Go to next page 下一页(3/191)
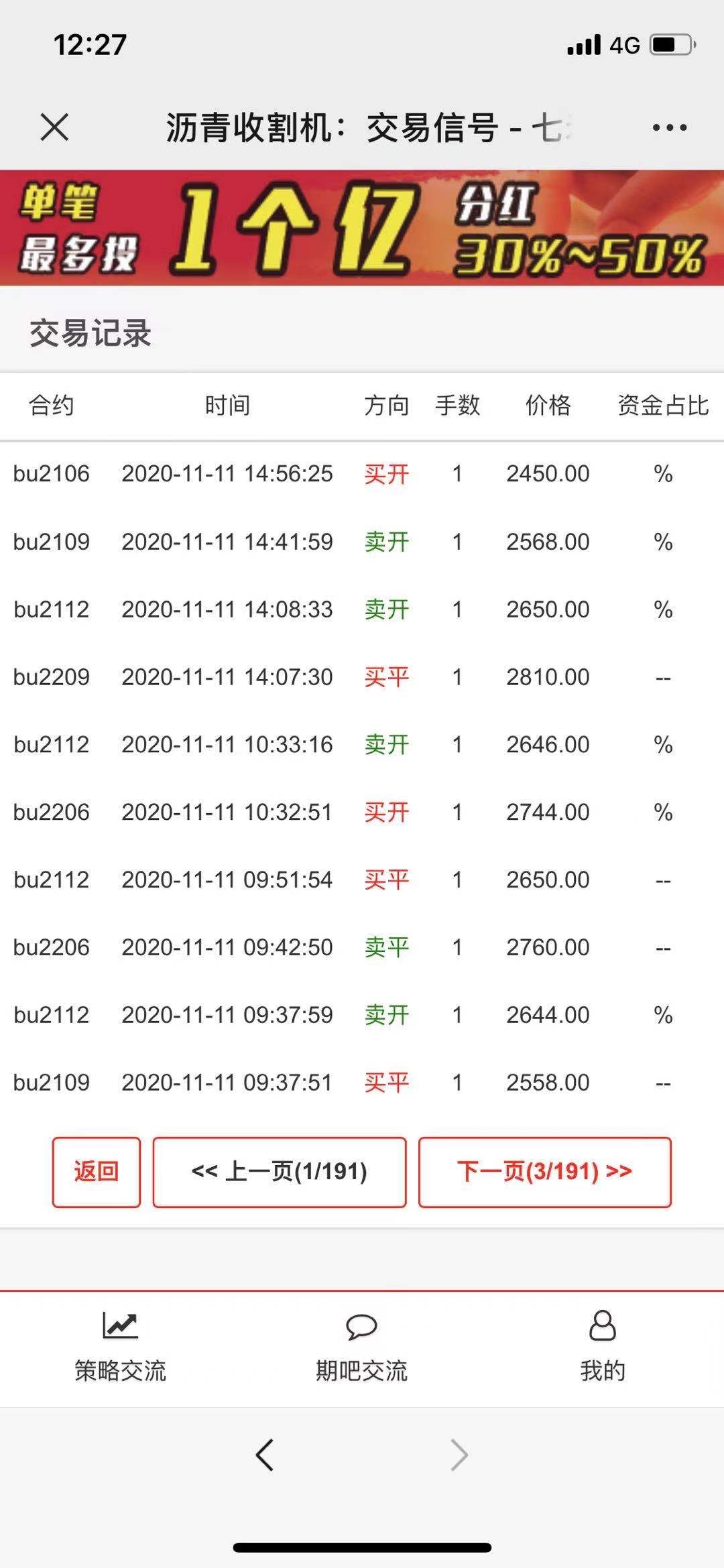Viewport: 724px width, 1568px height. [x=545, y=1172]
